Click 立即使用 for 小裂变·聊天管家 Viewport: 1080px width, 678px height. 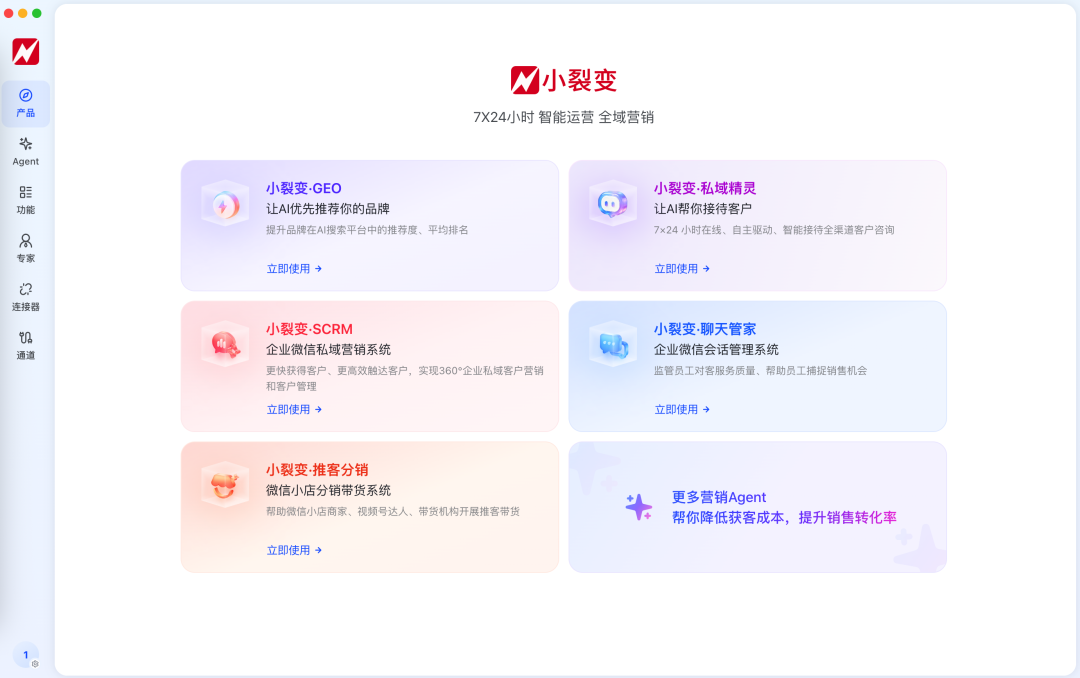point(682,409)
